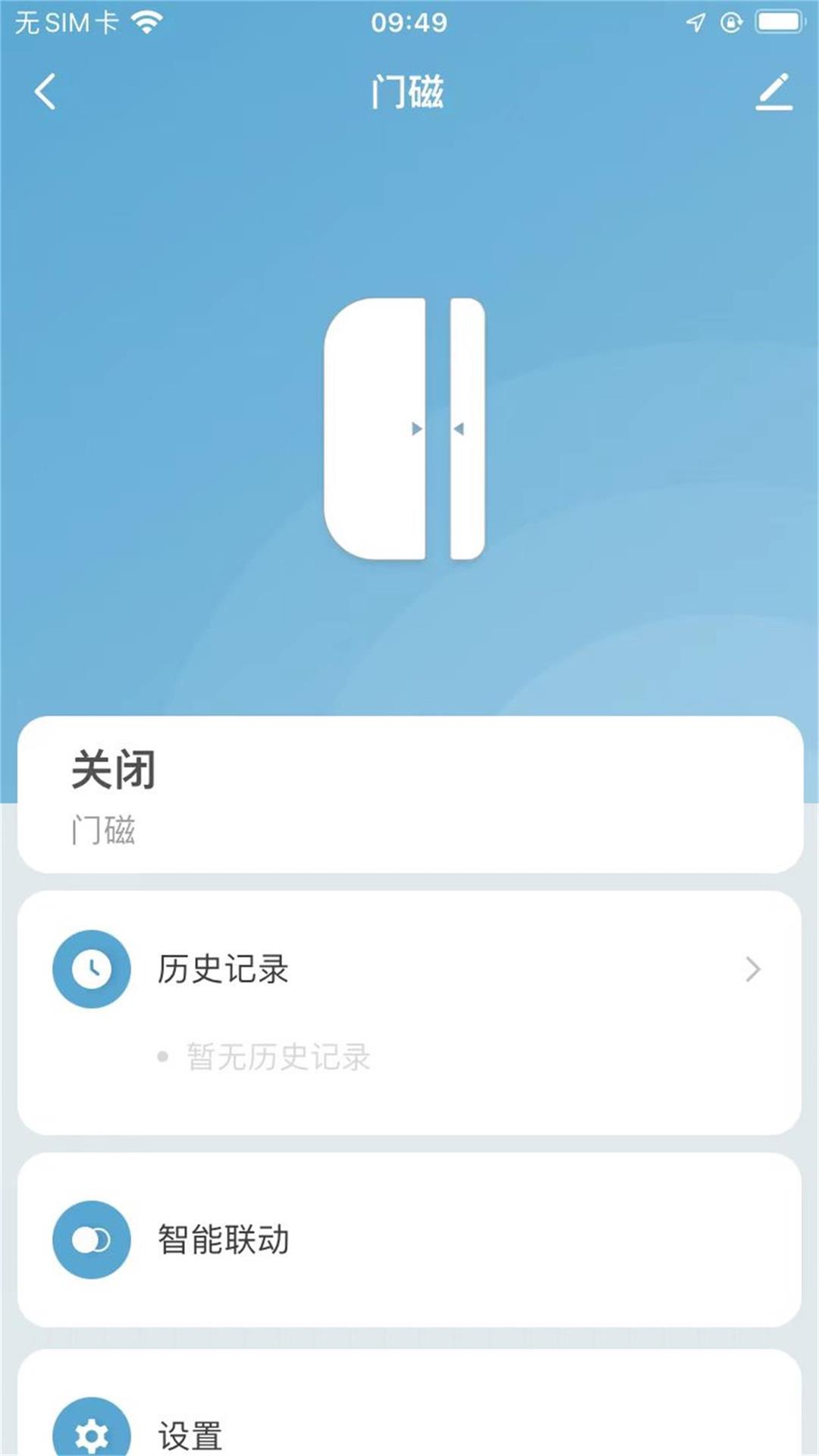Tap the edit pencil icon
The width and height of the screenshot is (819, 1456).
click(x=773, y=92)
